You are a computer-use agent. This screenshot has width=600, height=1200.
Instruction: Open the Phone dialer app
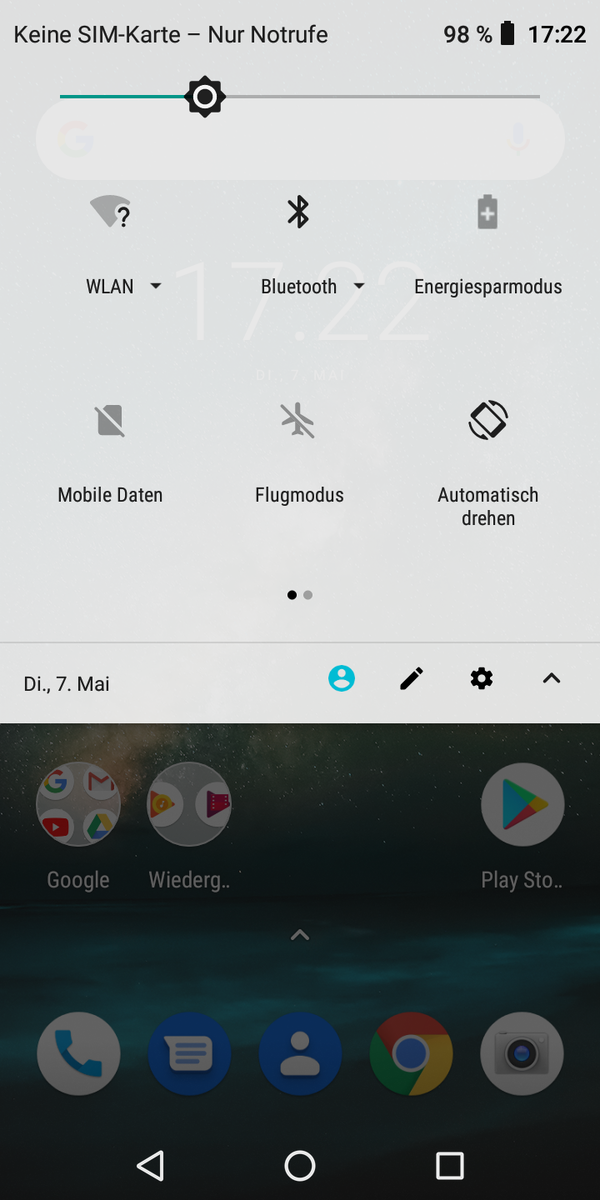pyautogui.click(x=78, y=1054)
